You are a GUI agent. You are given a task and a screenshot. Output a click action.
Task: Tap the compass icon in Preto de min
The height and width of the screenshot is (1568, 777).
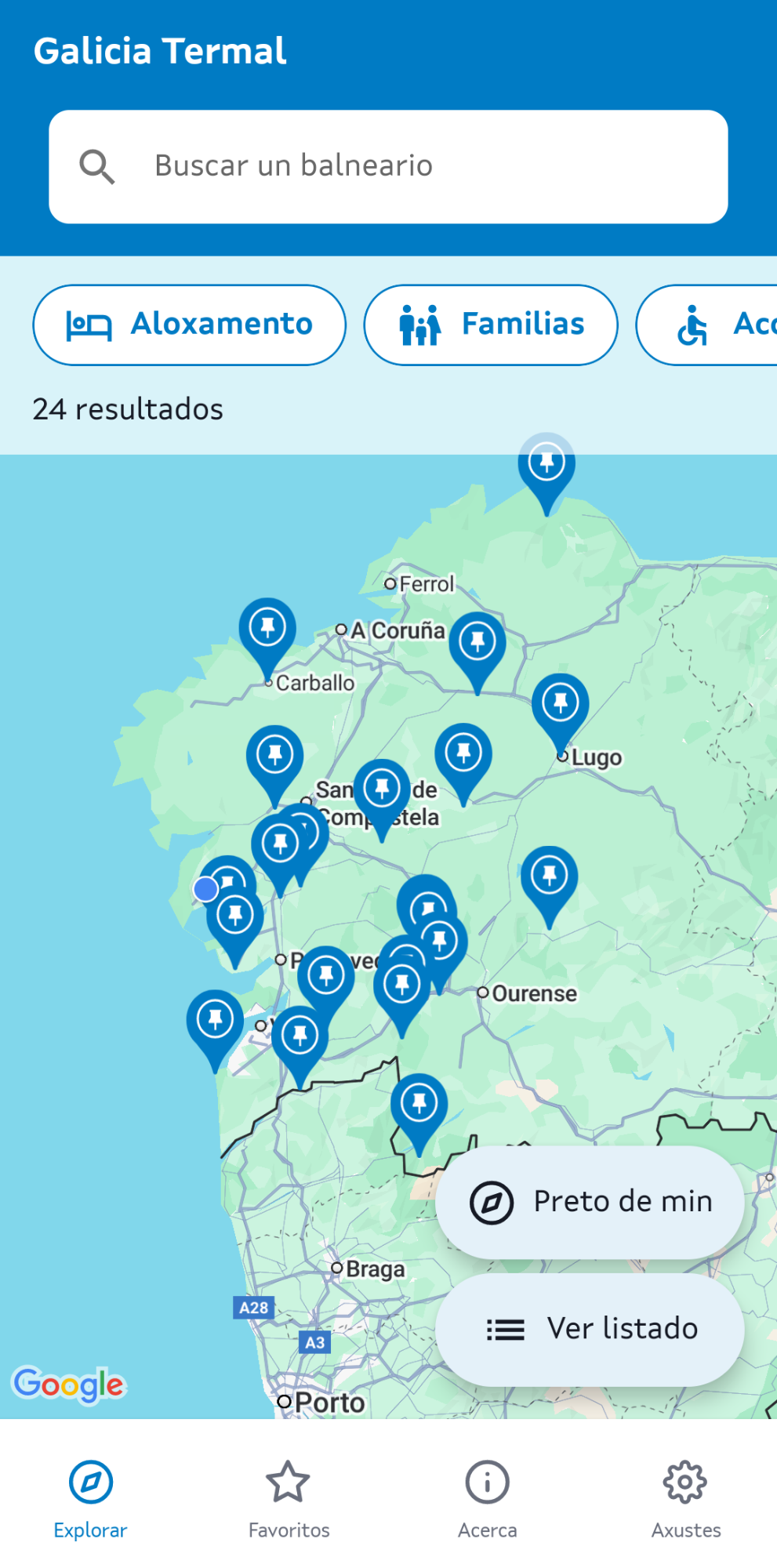tap(490, 1201)
